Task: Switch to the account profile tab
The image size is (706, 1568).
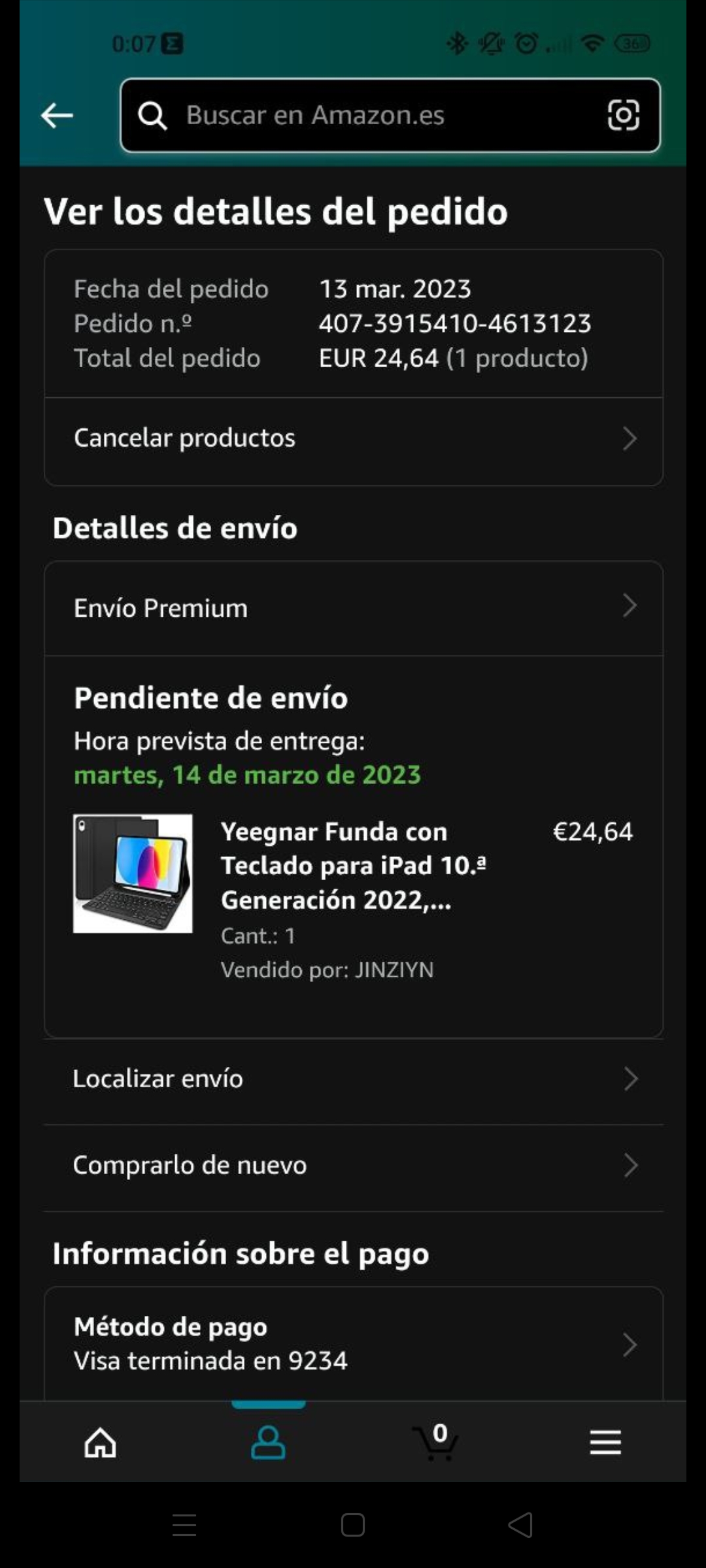Action: [x=268, y=1442]
